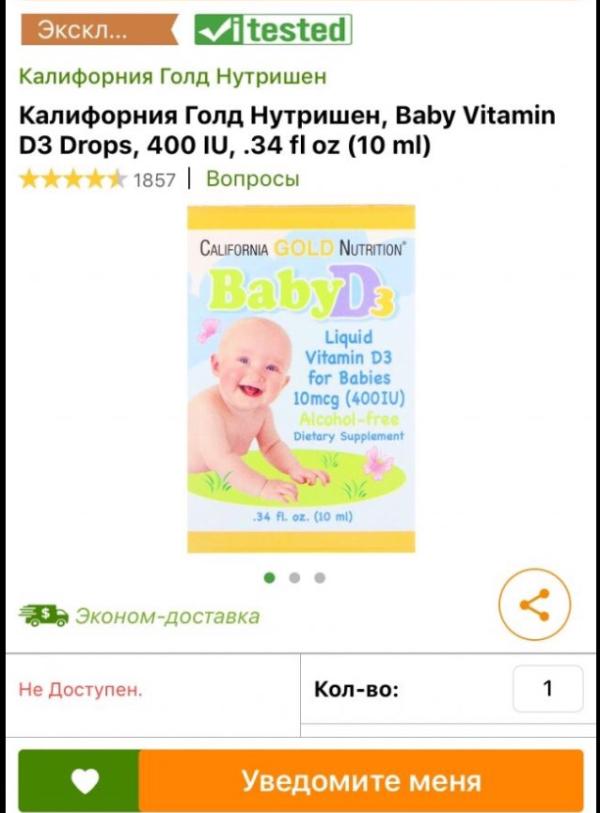The height and width of the screenshot is (813, 600).
Task: Open the Калифорния Голд Нутришен brand link
Action: (173, 75)
